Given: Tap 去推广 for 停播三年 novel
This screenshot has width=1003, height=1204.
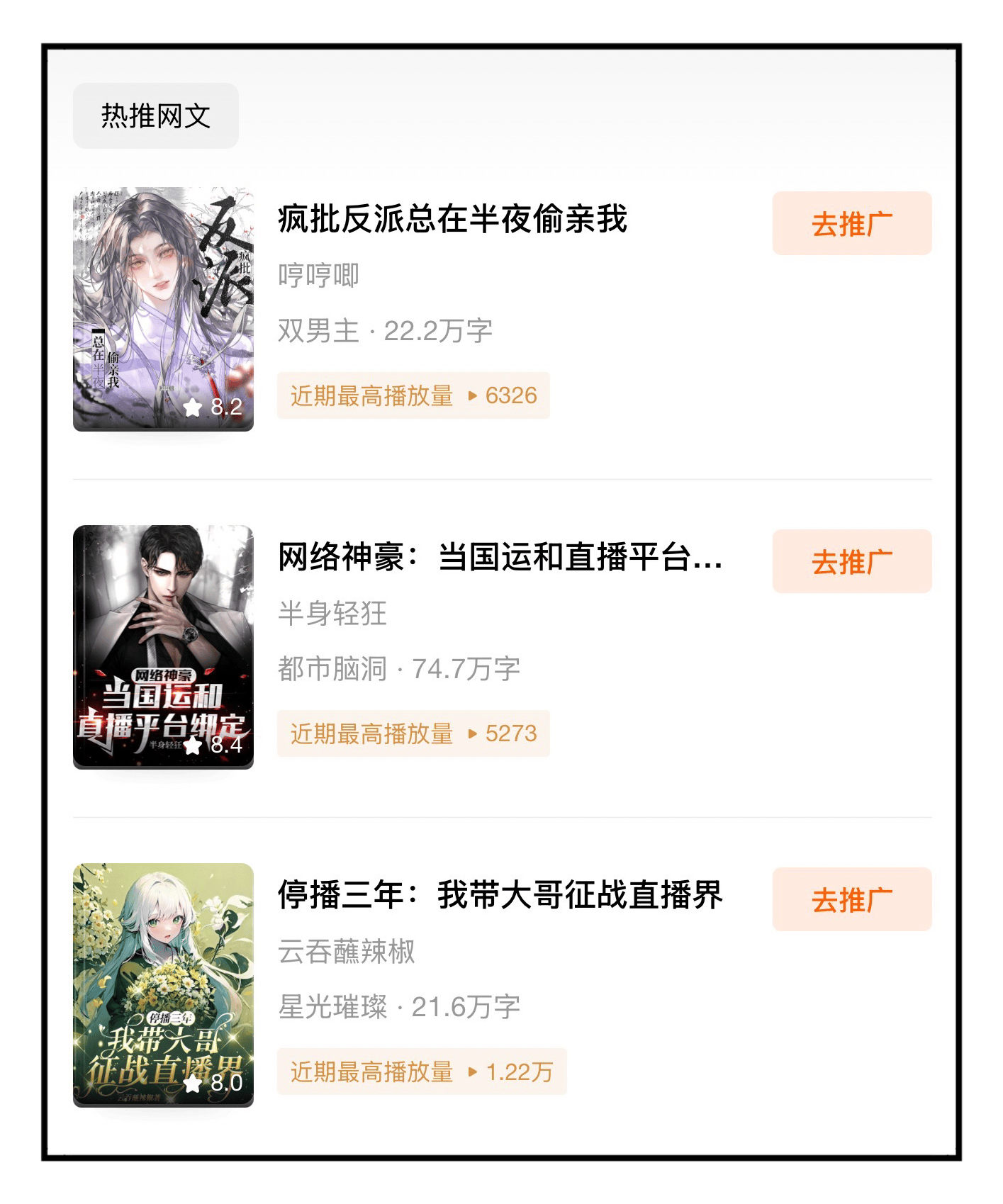Looking at the screenshot, I should (x=851, y=899).
